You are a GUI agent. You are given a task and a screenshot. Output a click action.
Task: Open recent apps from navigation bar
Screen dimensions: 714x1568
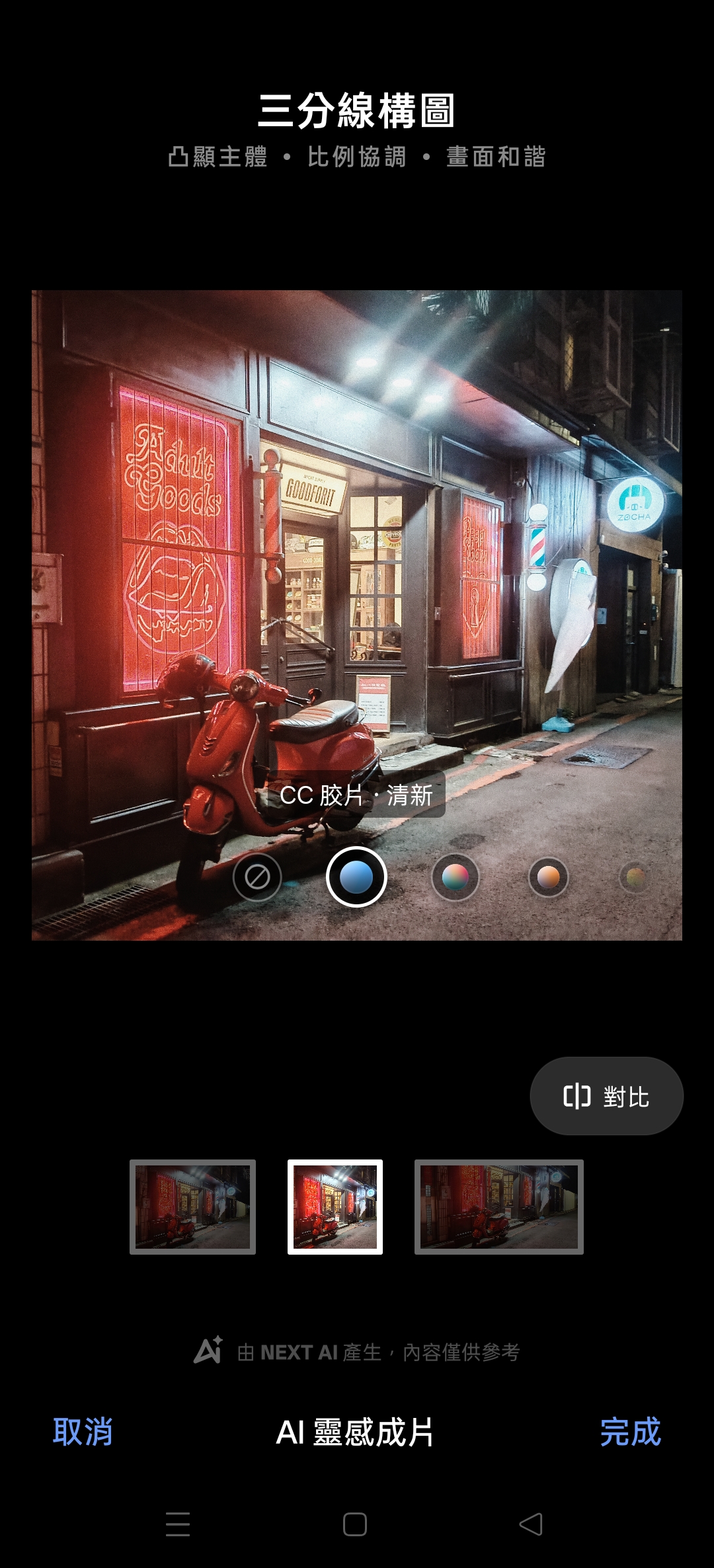point(178,1524)
